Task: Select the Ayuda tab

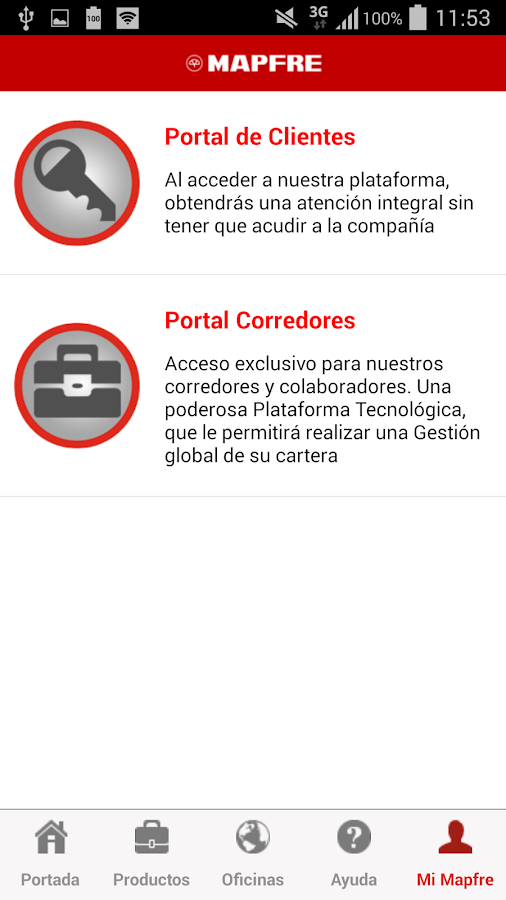Action: point(354,854)
